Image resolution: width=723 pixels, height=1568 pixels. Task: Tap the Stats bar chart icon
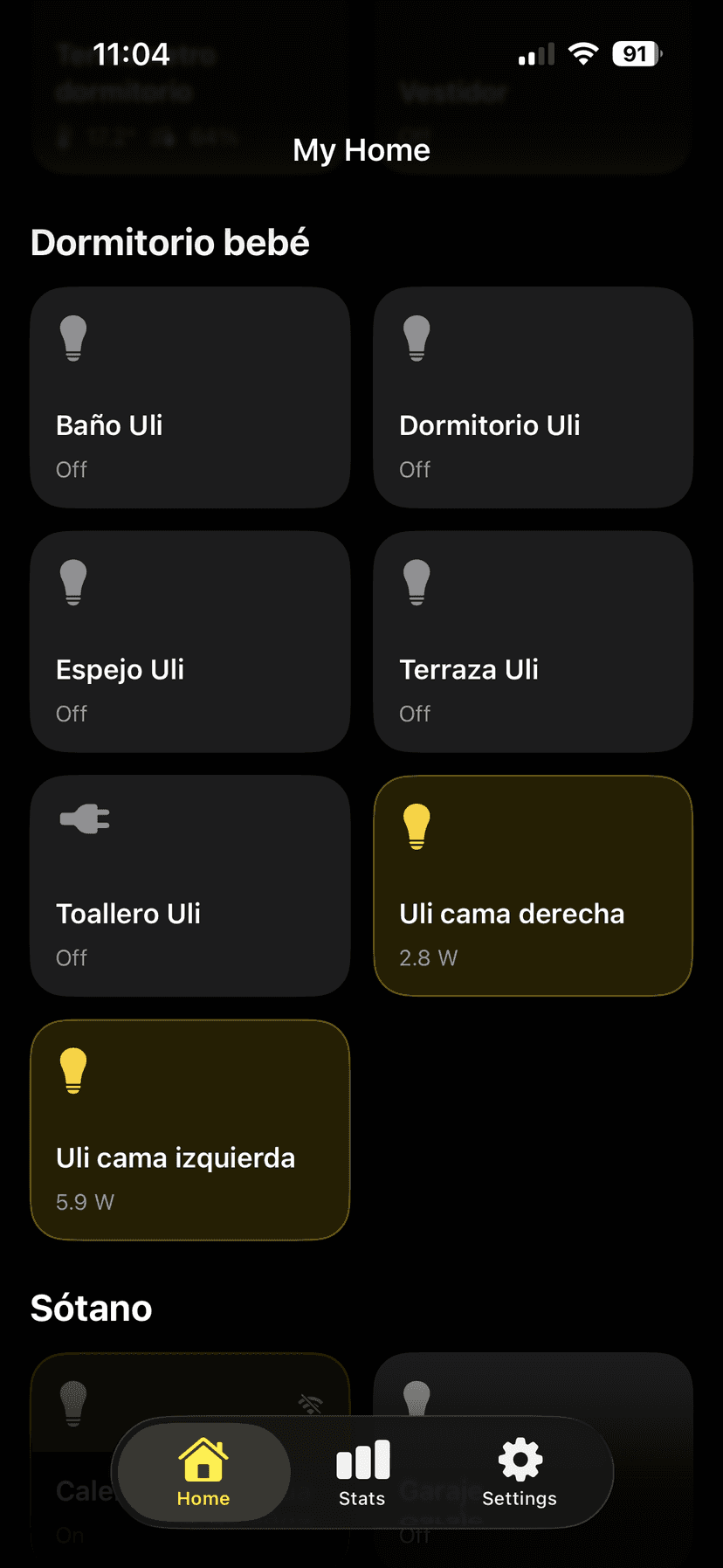coord(361,1461)
